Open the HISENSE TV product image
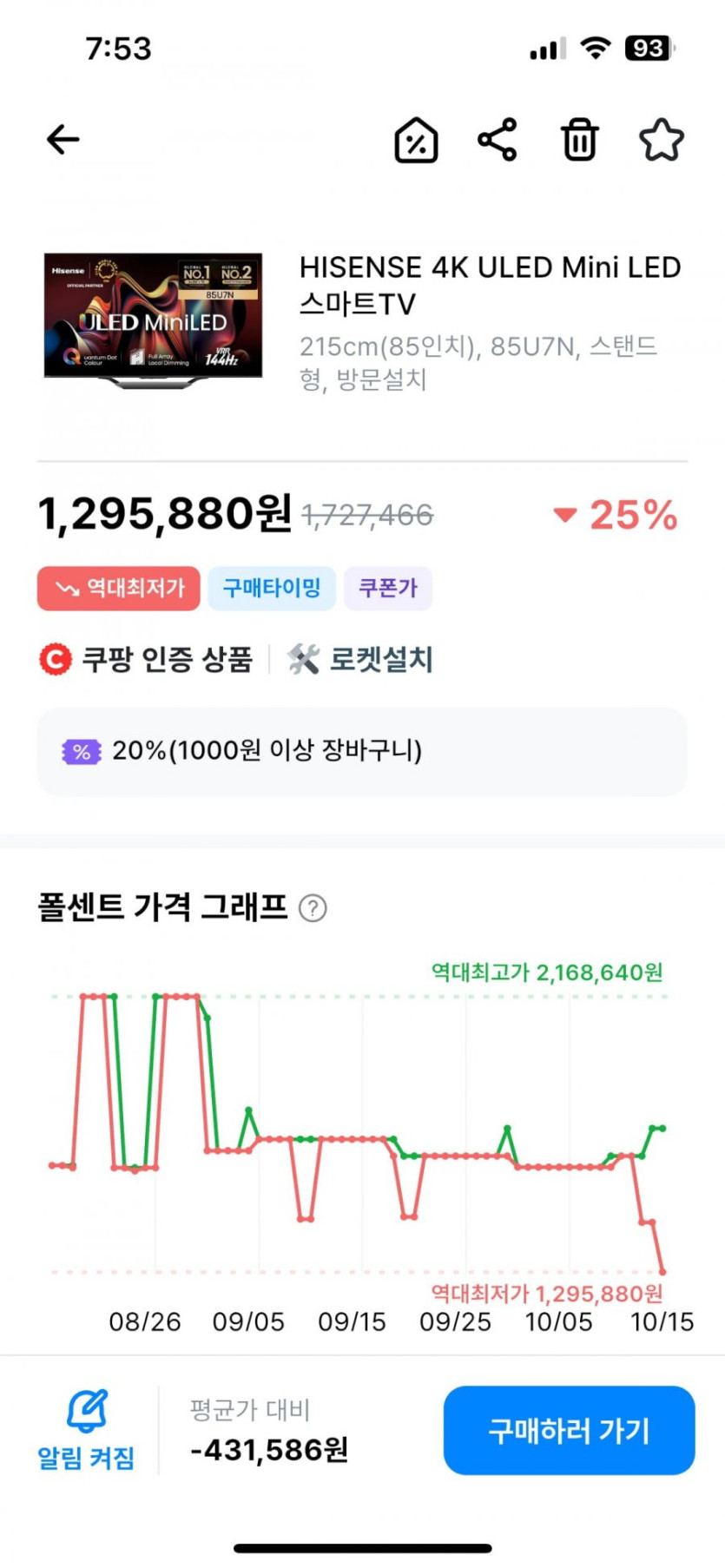The width and height of the screenshot is (725, 1568). click(154, 320)
